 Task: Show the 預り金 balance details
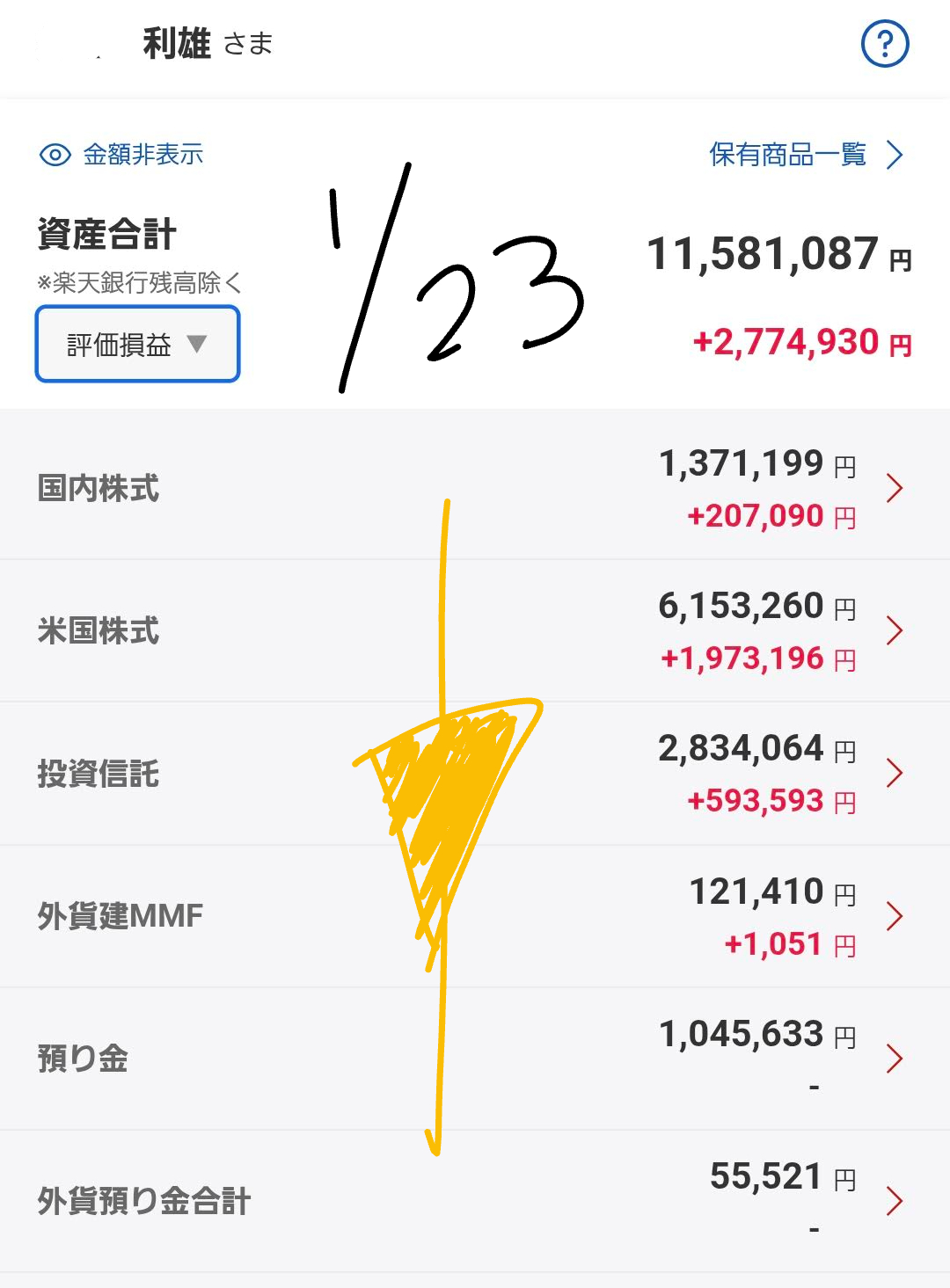pos(475,1059)
